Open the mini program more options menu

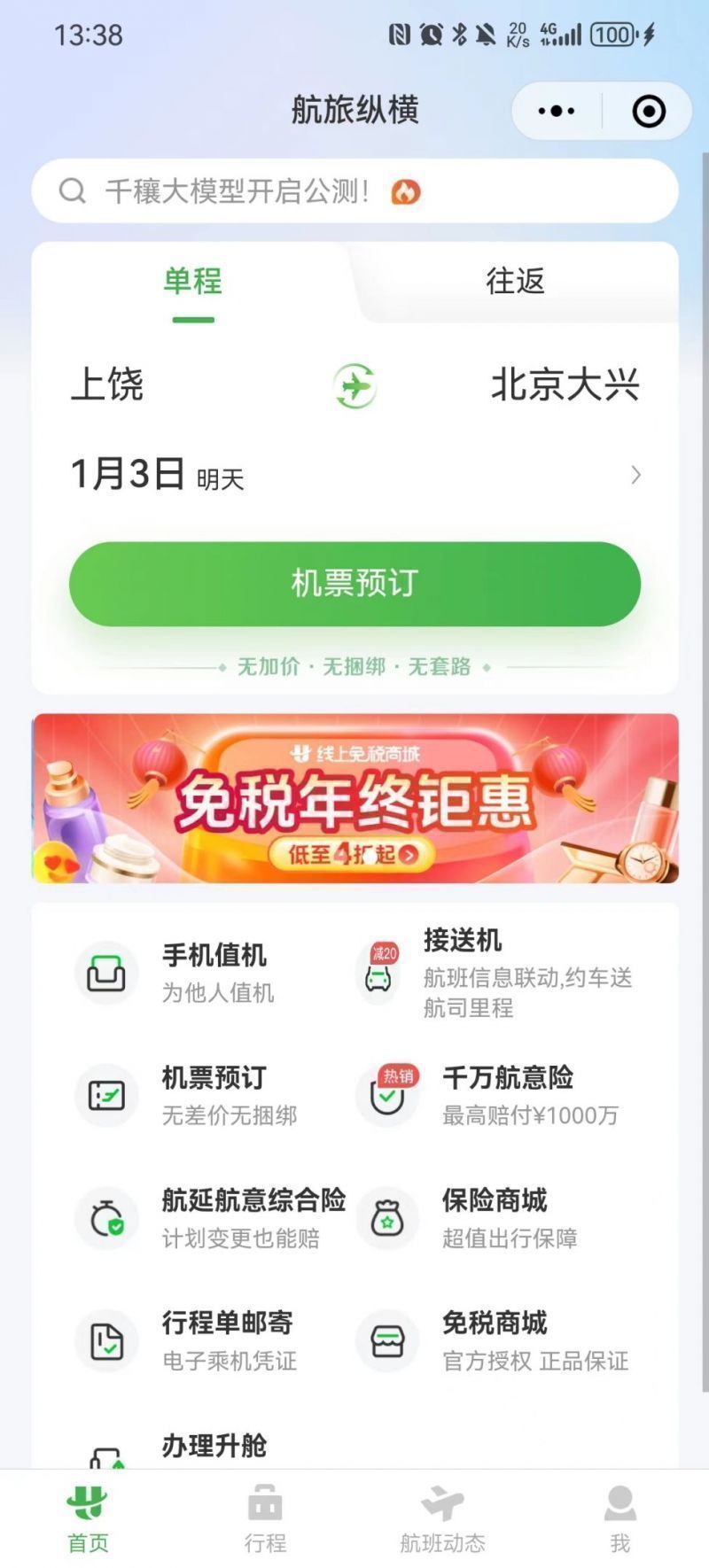tap(557, 112)
